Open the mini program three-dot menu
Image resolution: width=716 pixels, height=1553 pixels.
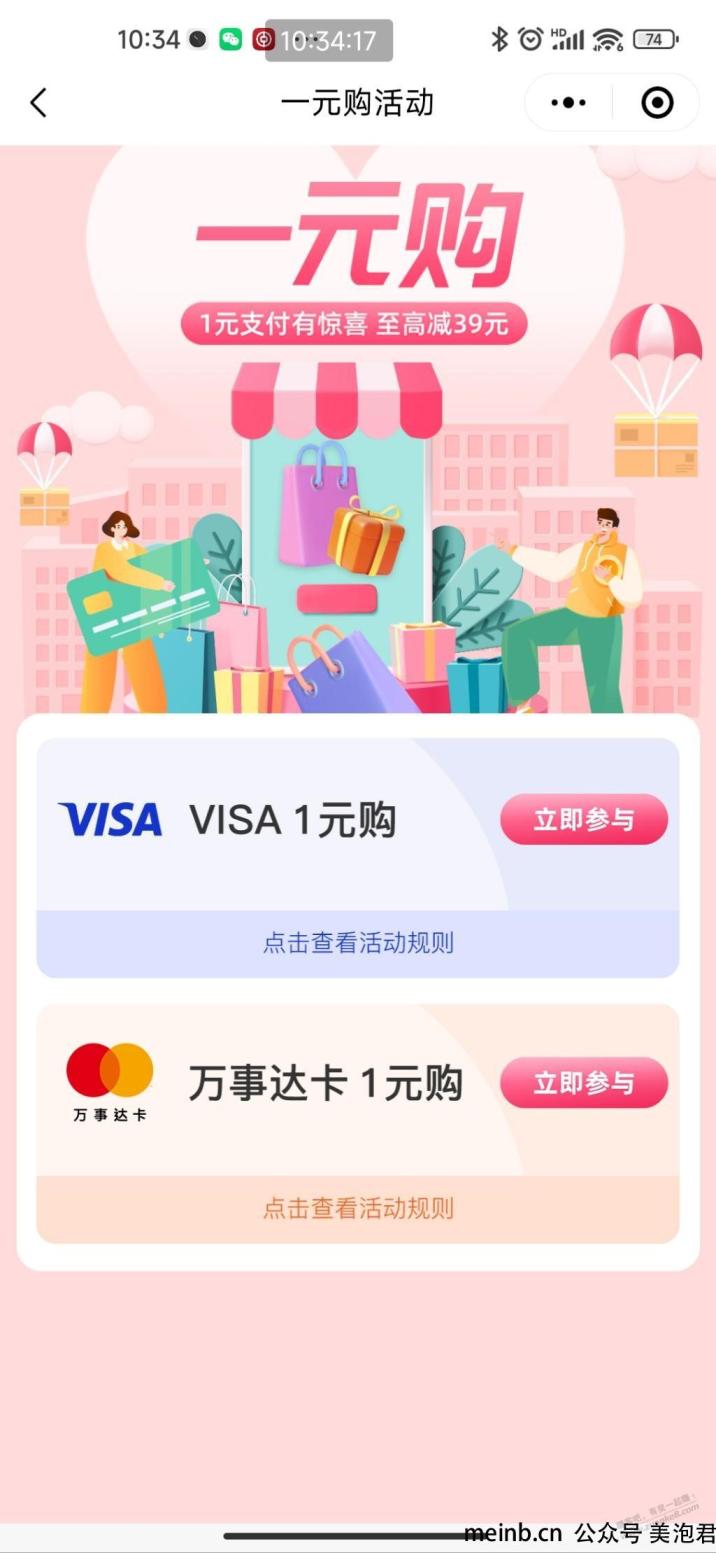pos(568,102)
